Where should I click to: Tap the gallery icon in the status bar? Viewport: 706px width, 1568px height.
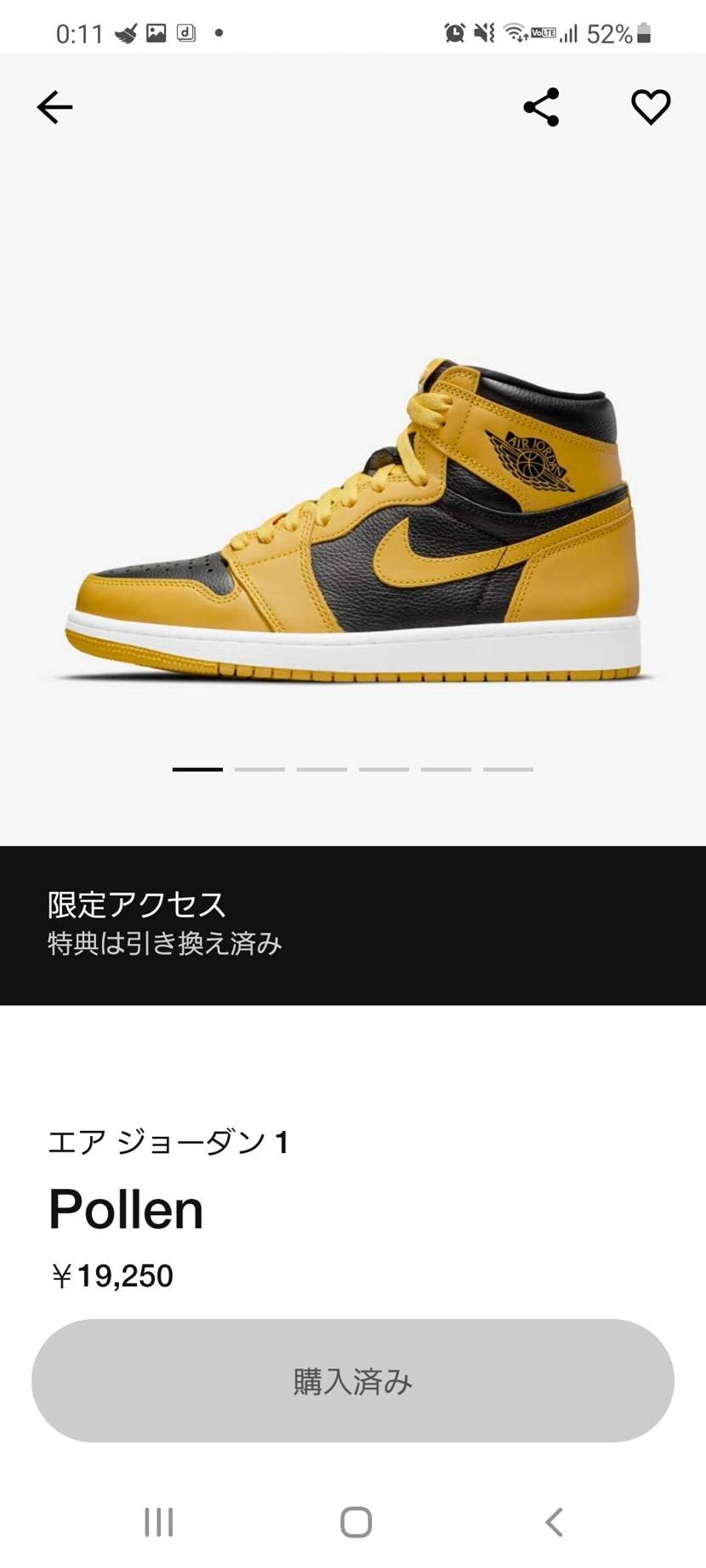(156, 32)
